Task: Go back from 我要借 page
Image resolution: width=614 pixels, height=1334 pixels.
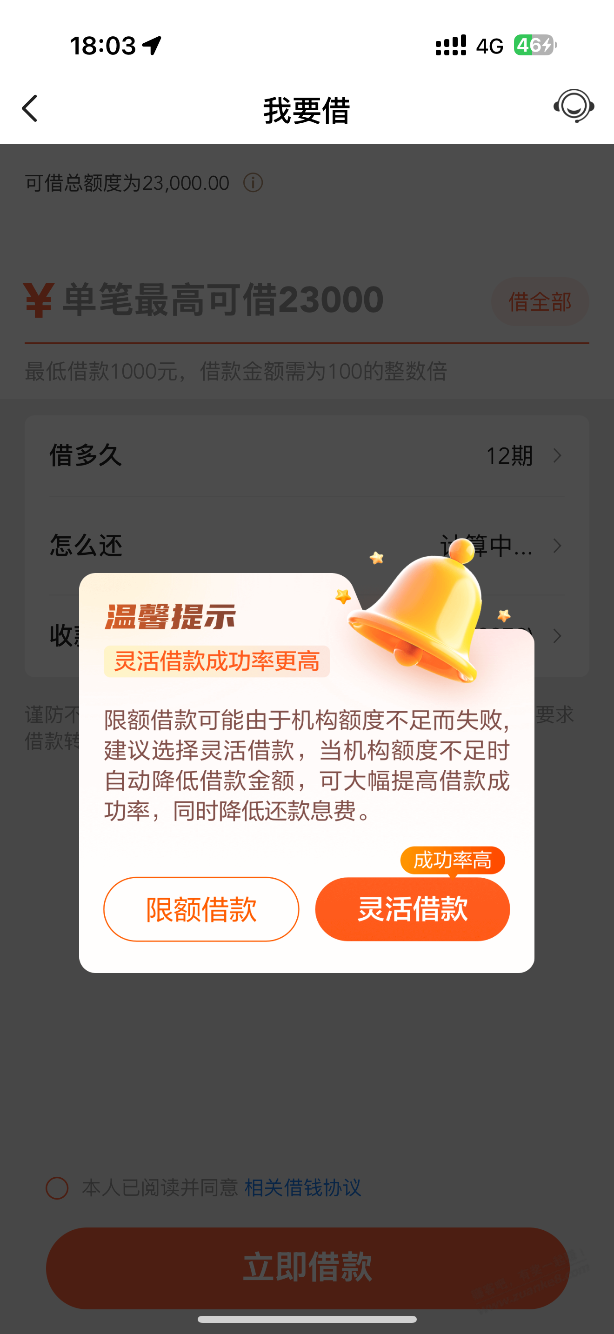Action: tap(30, 109)
